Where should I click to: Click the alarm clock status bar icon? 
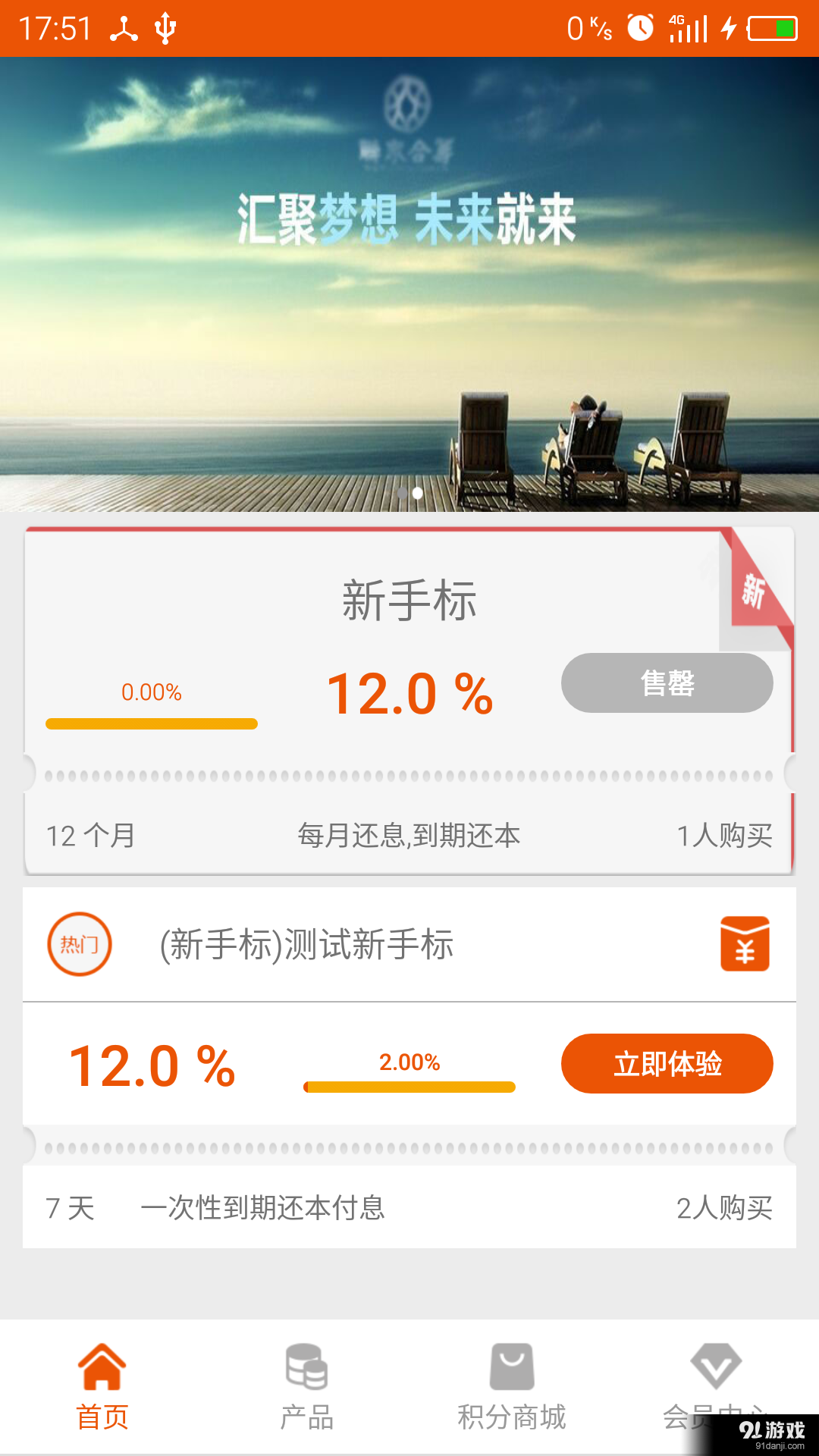[639, 27]
